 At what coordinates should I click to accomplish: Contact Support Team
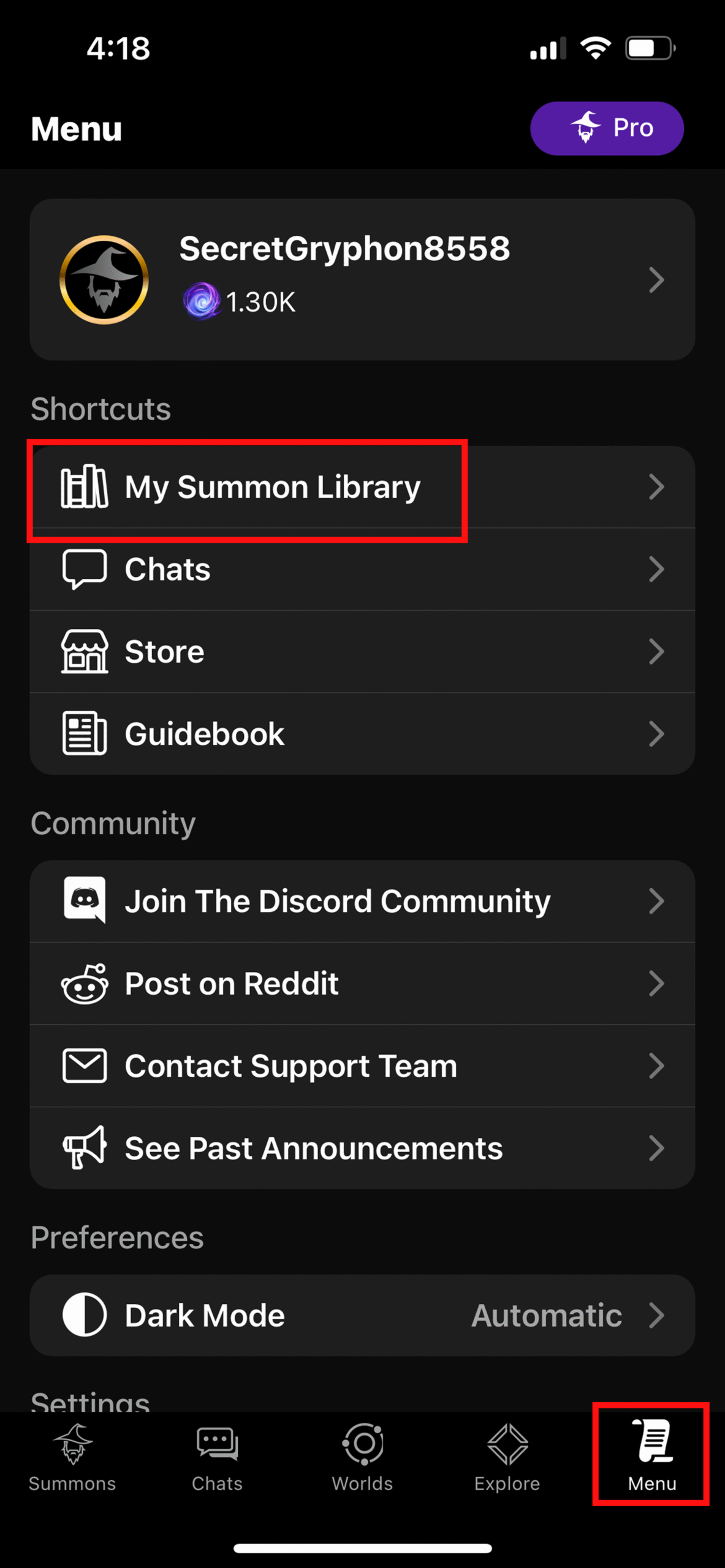click(x=362, y=1066)
